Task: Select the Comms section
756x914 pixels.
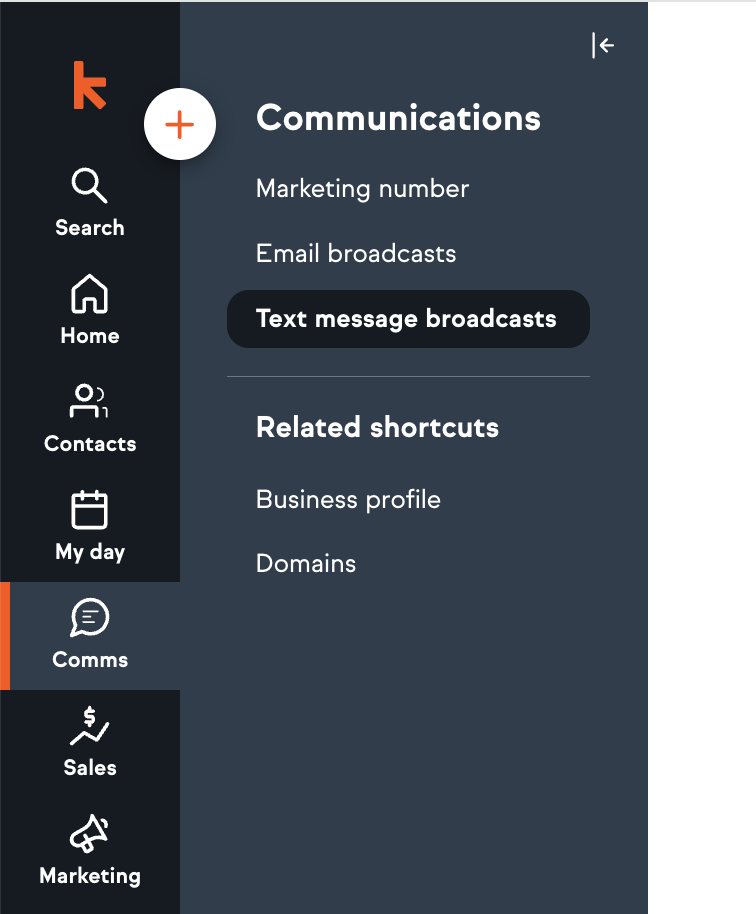Action: pyautogui.click(x=90, y=635)
